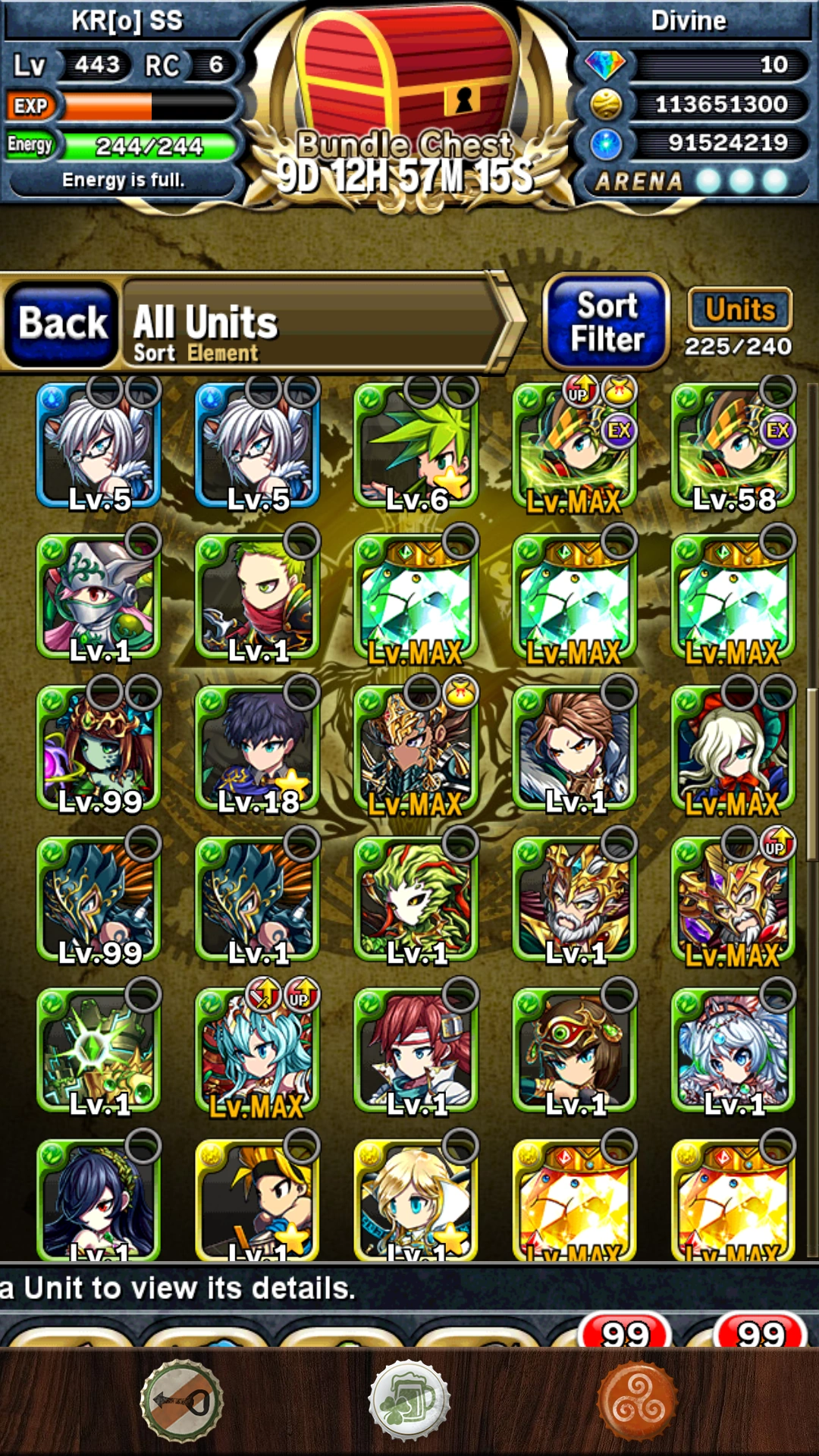Select the Lv.6 green spiky-haired unit
This screenshot has width=819, height=1456.
[x=416, y=445]
